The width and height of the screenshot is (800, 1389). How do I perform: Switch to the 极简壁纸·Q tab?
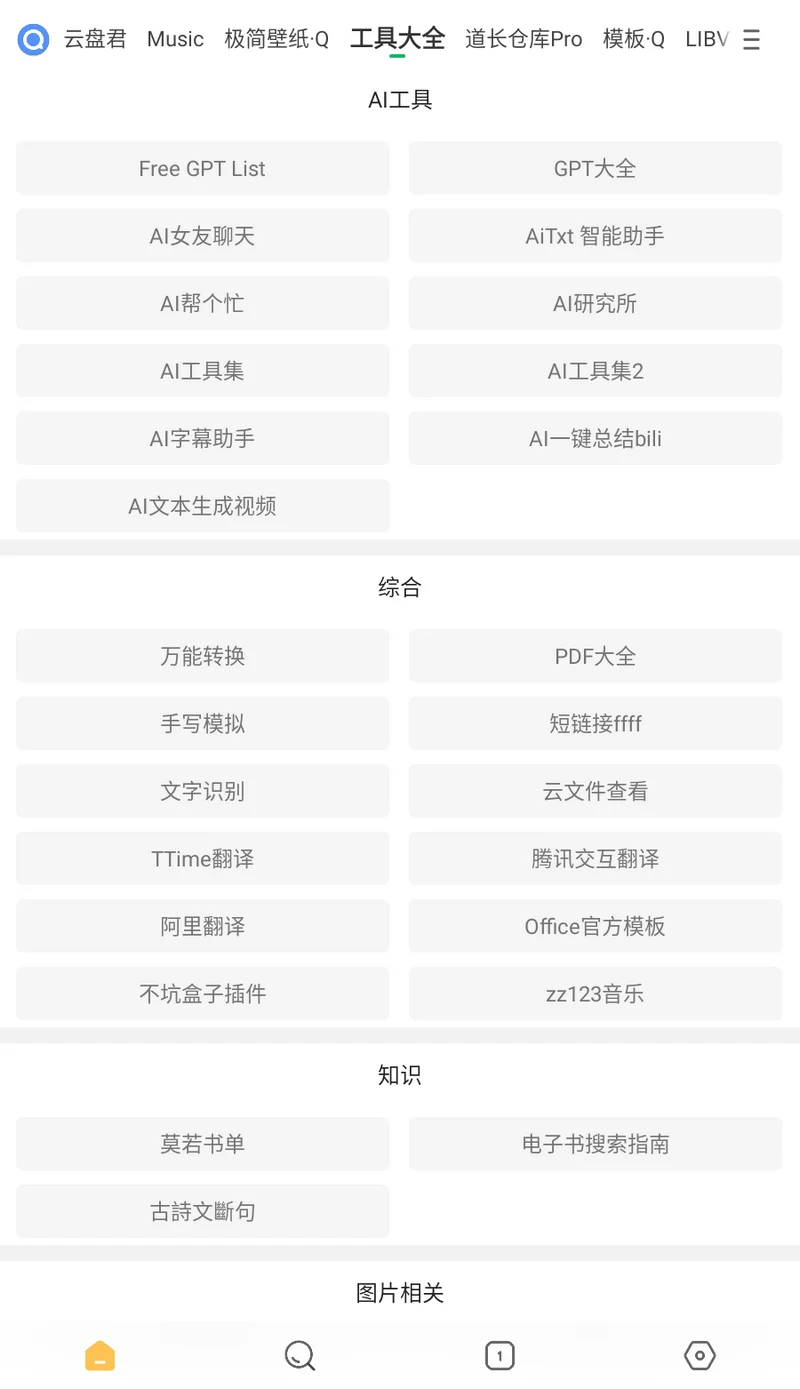pyautogui.click(x=276, y=39)
